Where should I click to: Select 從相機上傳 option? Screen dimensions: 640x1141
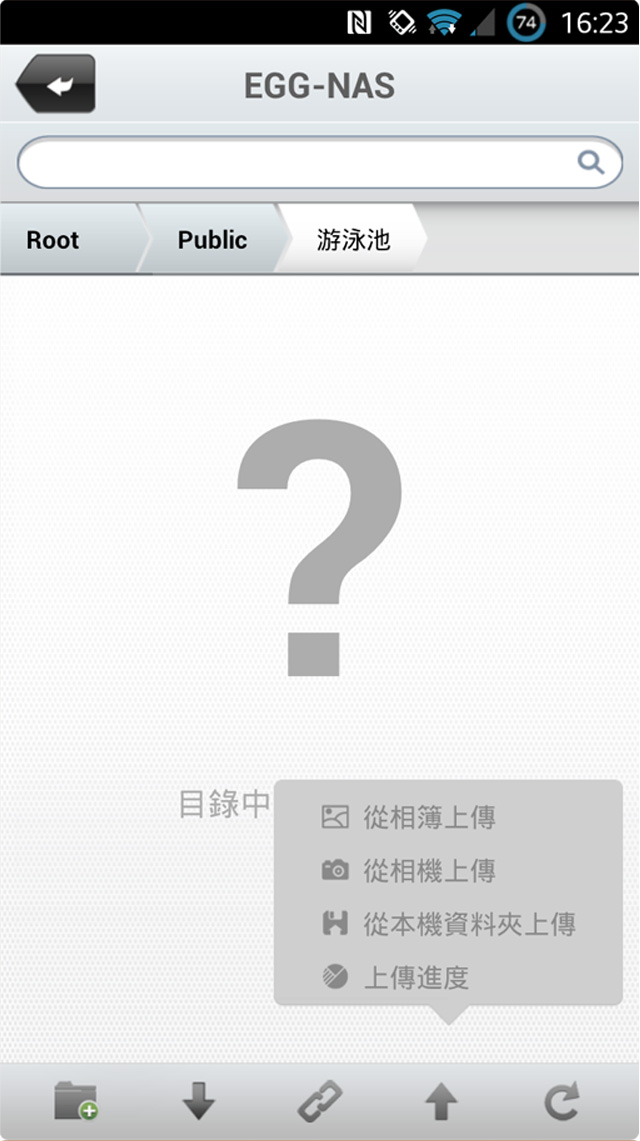click(x=429, y=871)
